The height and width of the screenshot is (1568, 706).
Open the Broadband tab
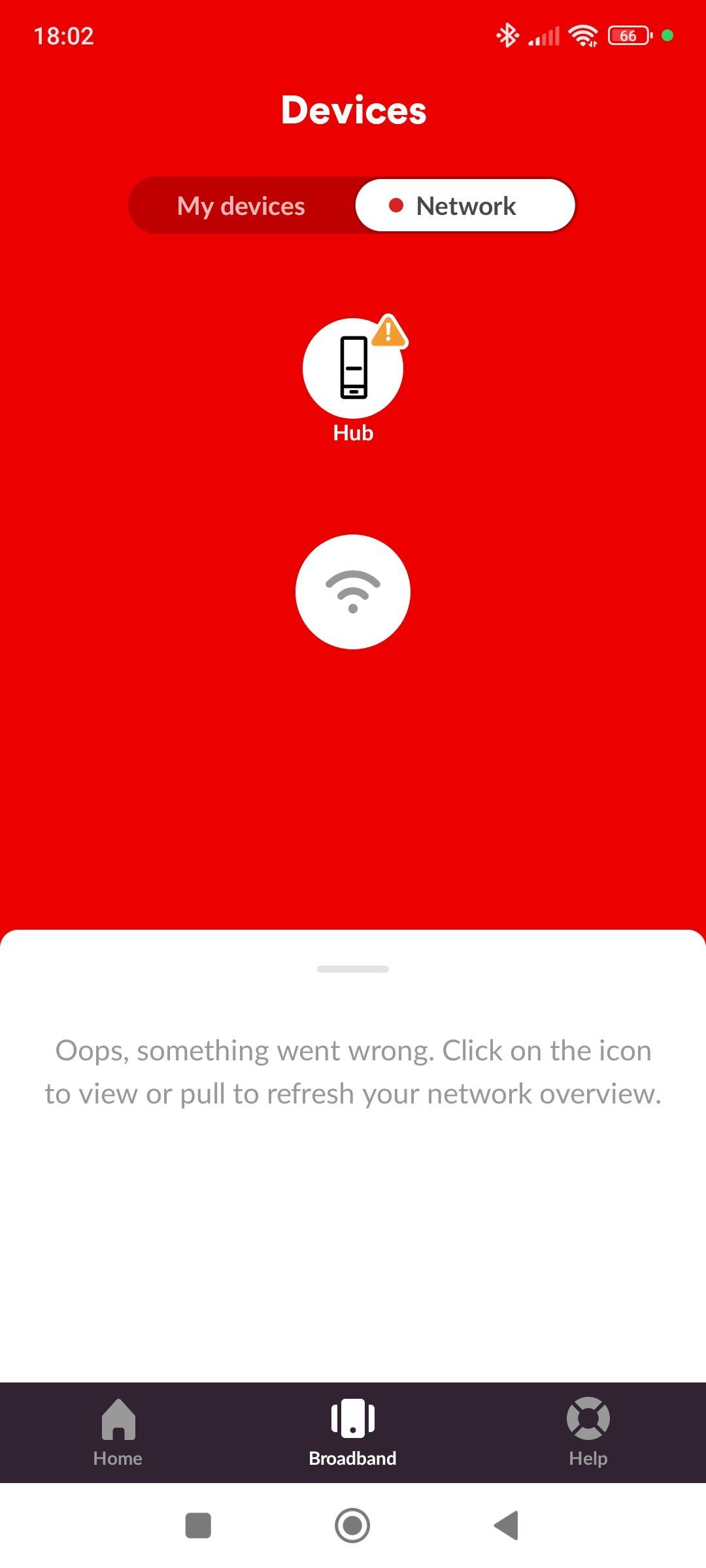coord(353,1432)
